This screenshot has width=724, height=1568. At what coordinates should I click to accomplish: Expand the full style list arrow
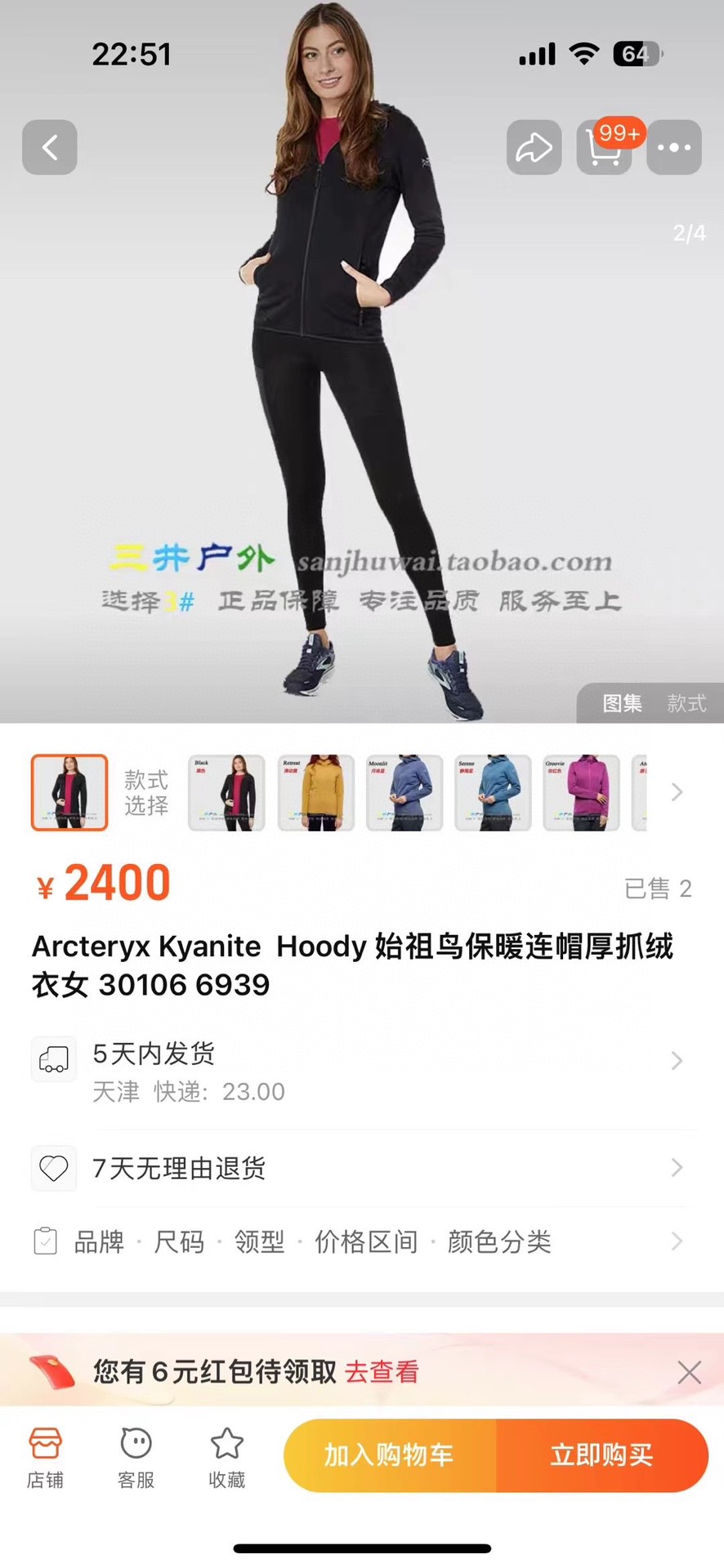(x=677, y=792)
